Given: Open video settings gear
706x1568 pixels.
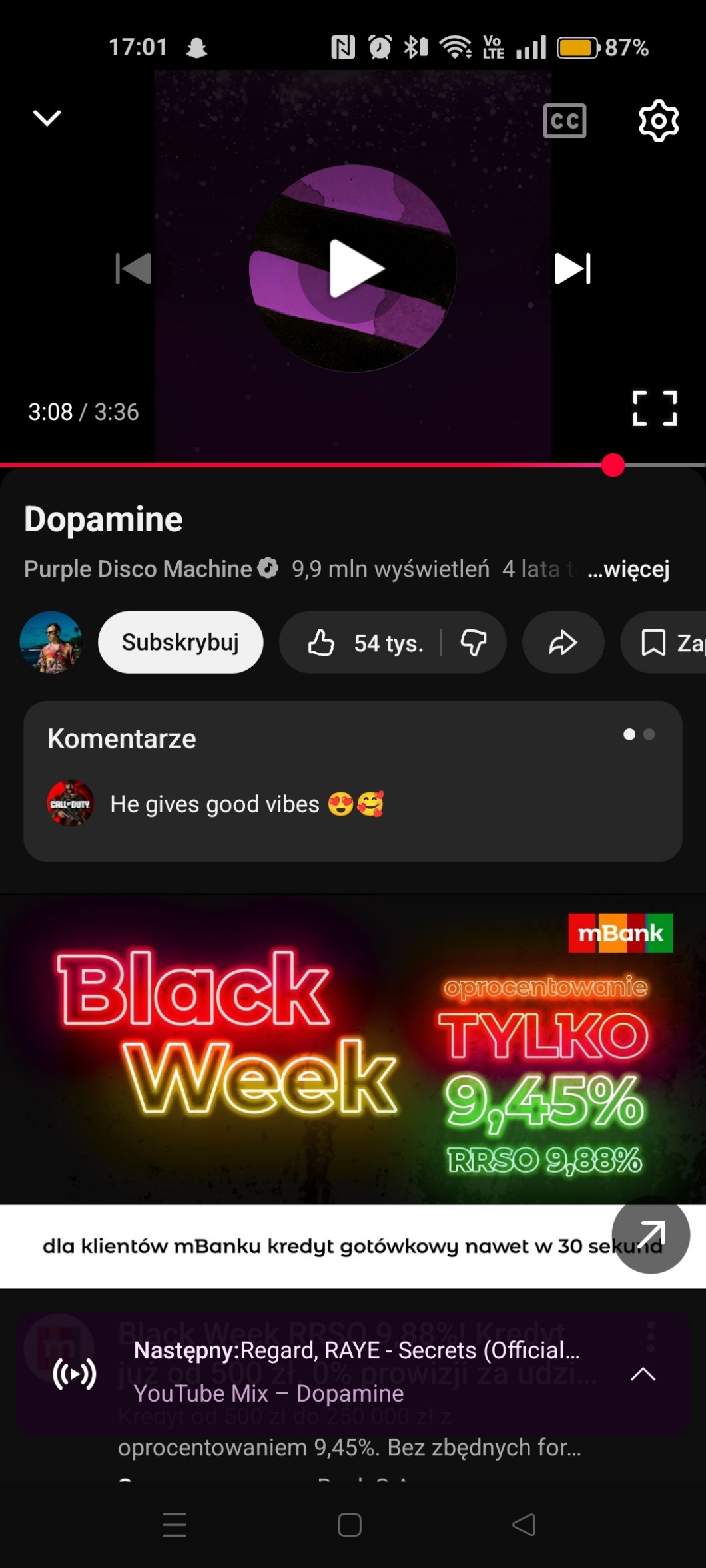Looking at the screenshot, I should click(658, 121).
